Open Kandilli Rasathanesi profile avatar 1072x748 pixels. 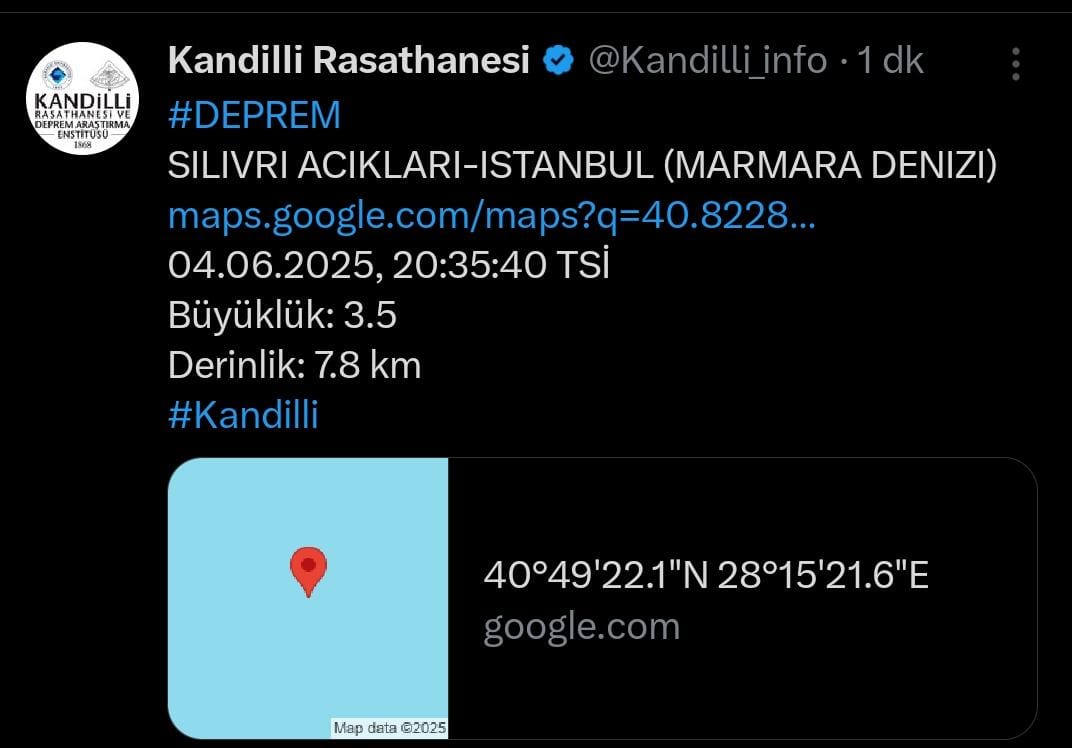(x=82, y=99)
